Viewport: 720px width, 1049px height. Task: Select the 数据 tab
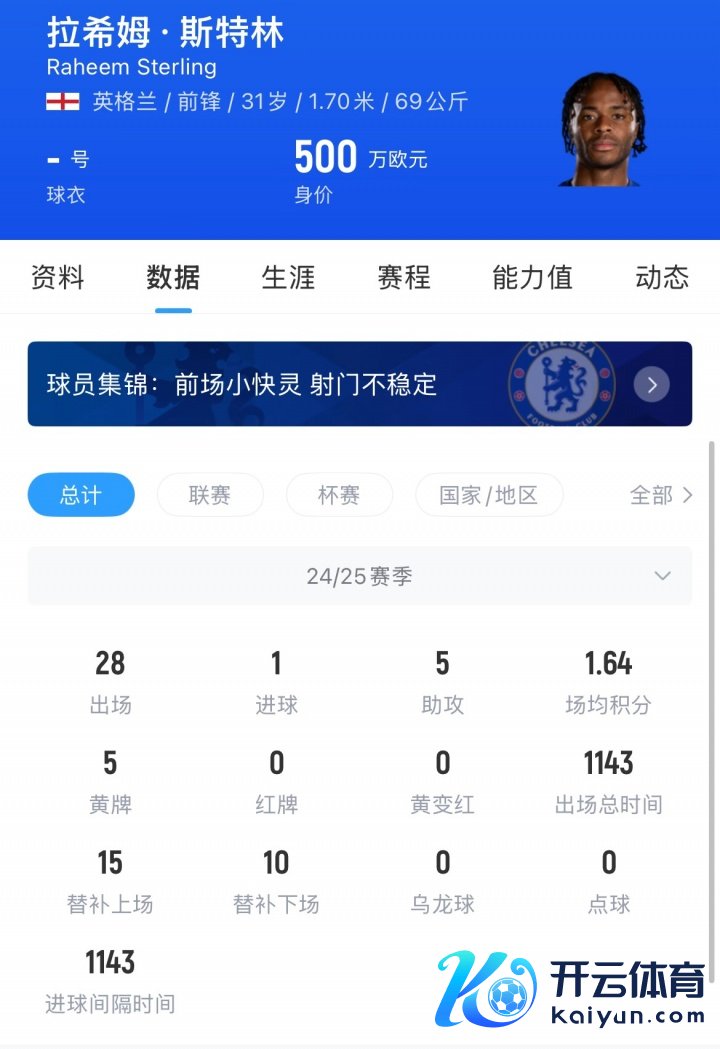click(173, 277)
